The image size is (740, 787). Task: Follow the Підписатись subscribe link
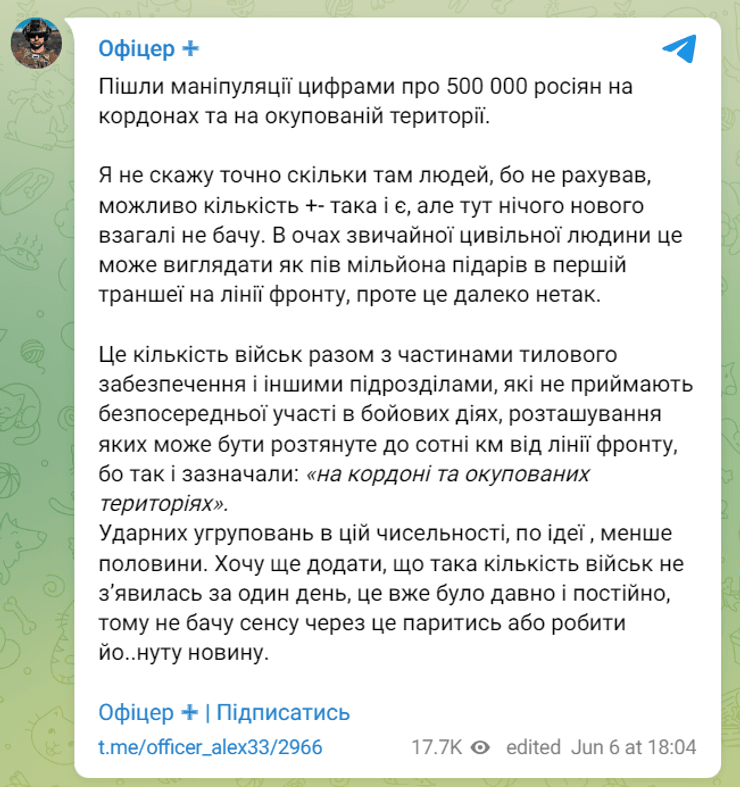point(283,712)
